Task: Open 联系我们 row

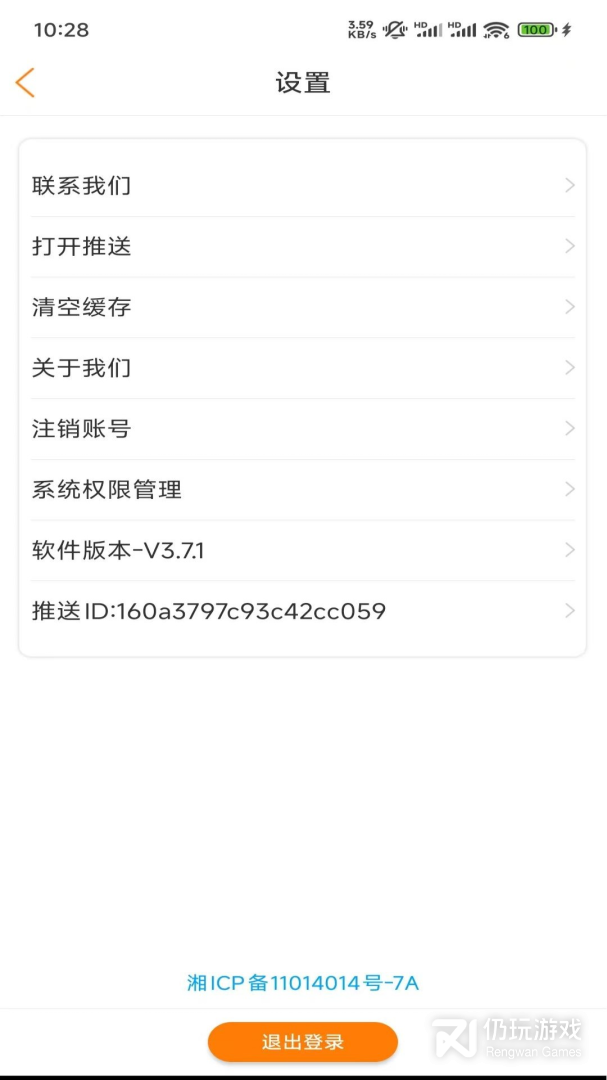Action: click(302, 186)
